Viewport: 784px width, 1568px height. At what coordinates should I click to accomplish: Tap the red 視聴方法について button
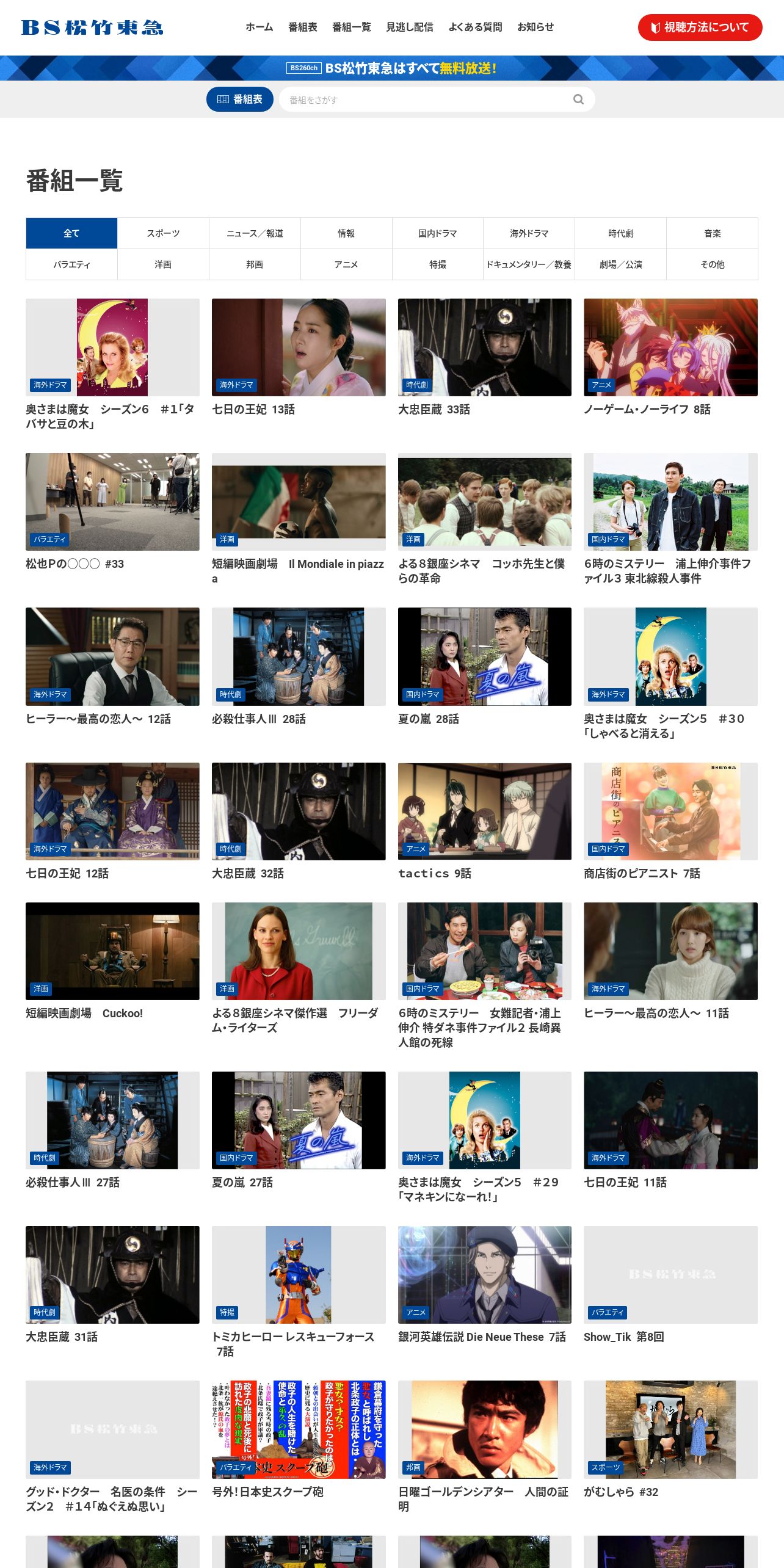pyautogui.click(x=700, y=27)
